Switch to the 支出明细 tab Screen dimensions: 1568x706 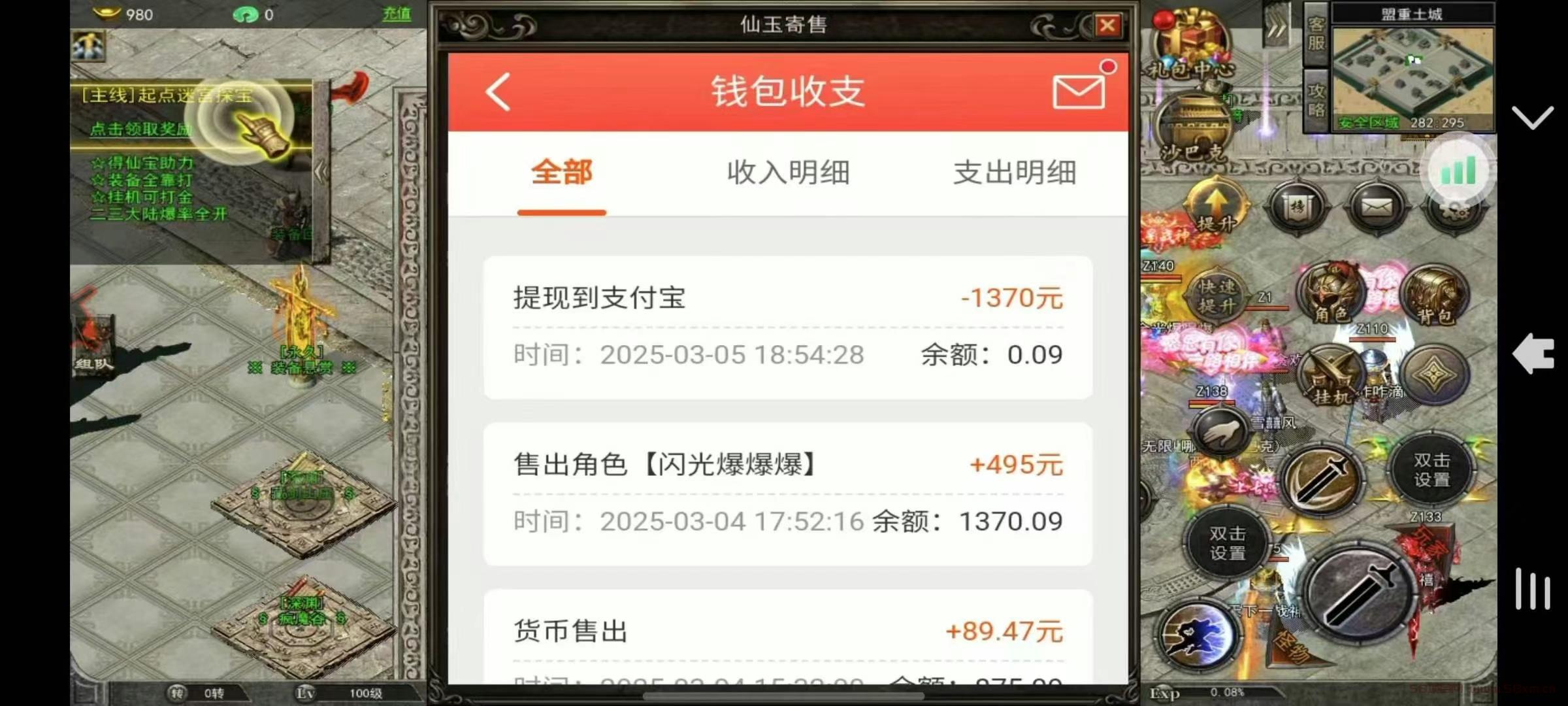tap(1014, 173)
